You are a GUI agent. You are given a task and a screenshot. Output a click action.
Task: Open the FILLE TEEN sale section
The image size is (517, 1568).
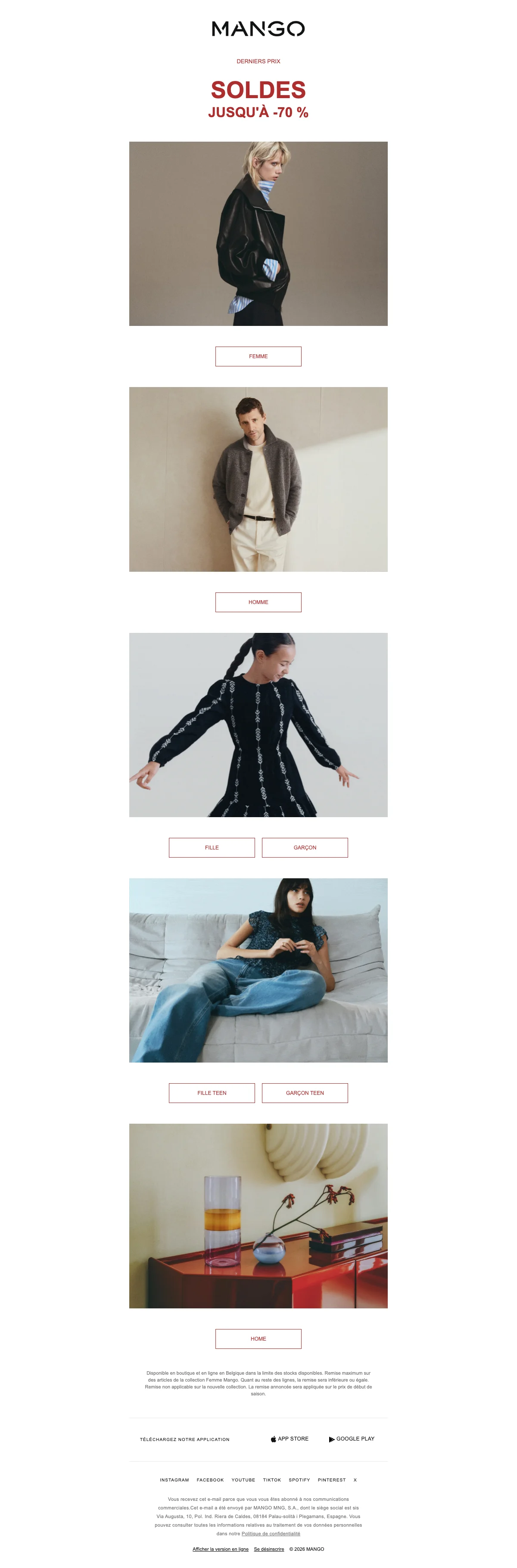pyautogui.click(x=211, y=1093)
